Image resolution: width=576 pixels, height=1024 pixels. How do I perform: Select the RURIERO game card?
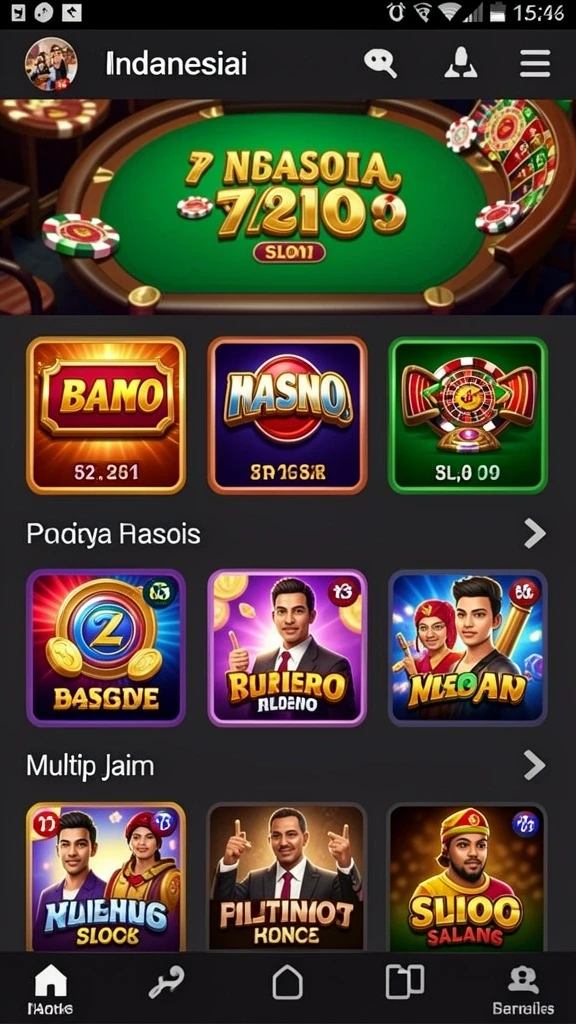pyautogui.click(x=287, y=647)
